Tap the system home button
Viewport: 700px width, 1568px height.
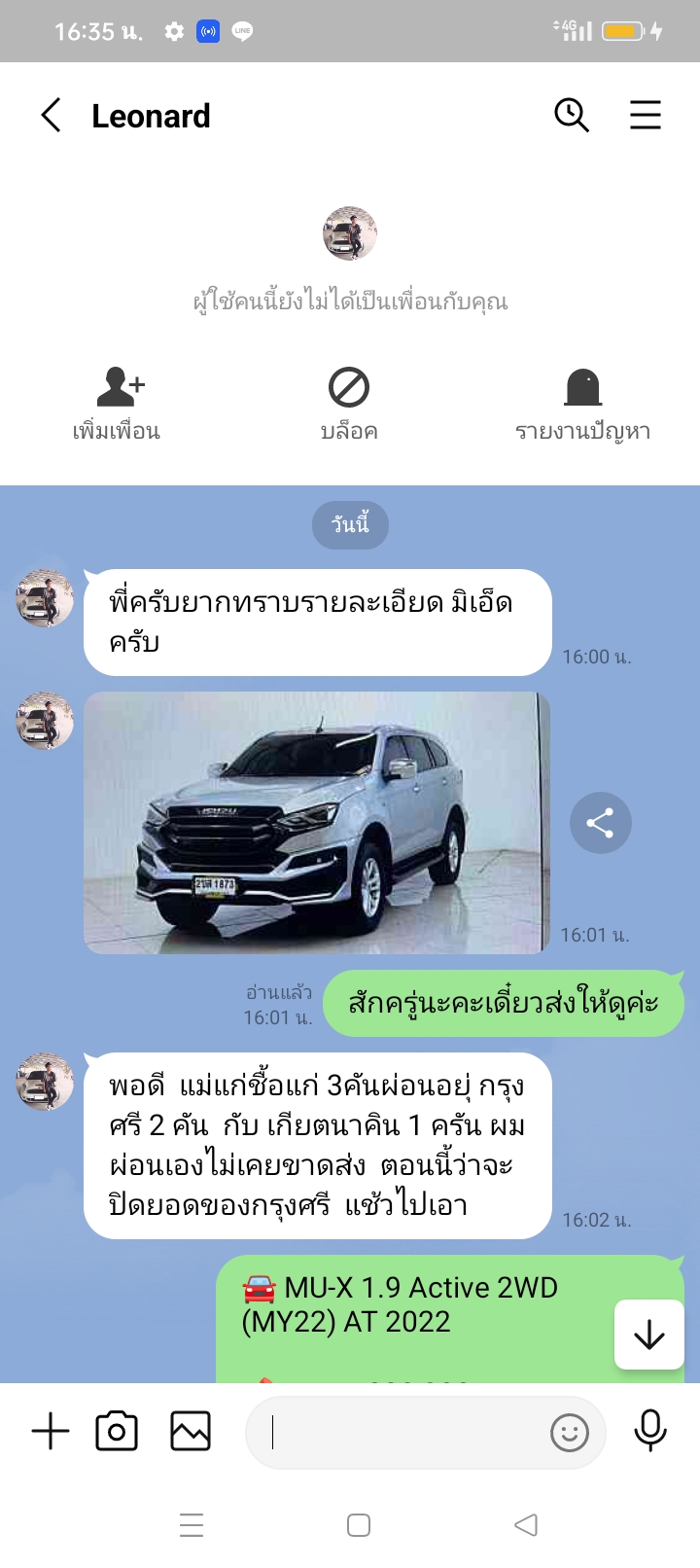(359, 1525)
